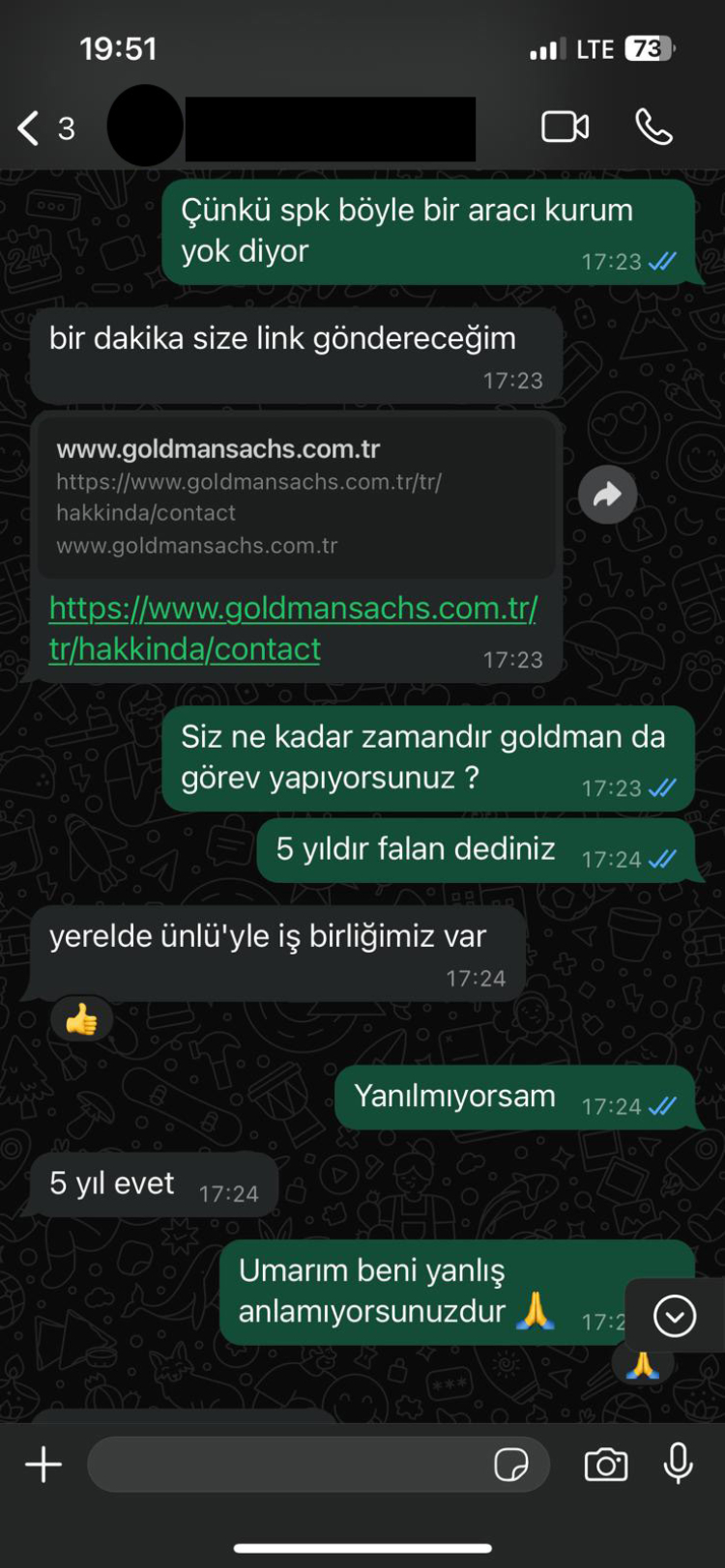Open the sticker picker
Image resolution: width=725 pixels, height=1568 pixels.
pos(511,1465)
